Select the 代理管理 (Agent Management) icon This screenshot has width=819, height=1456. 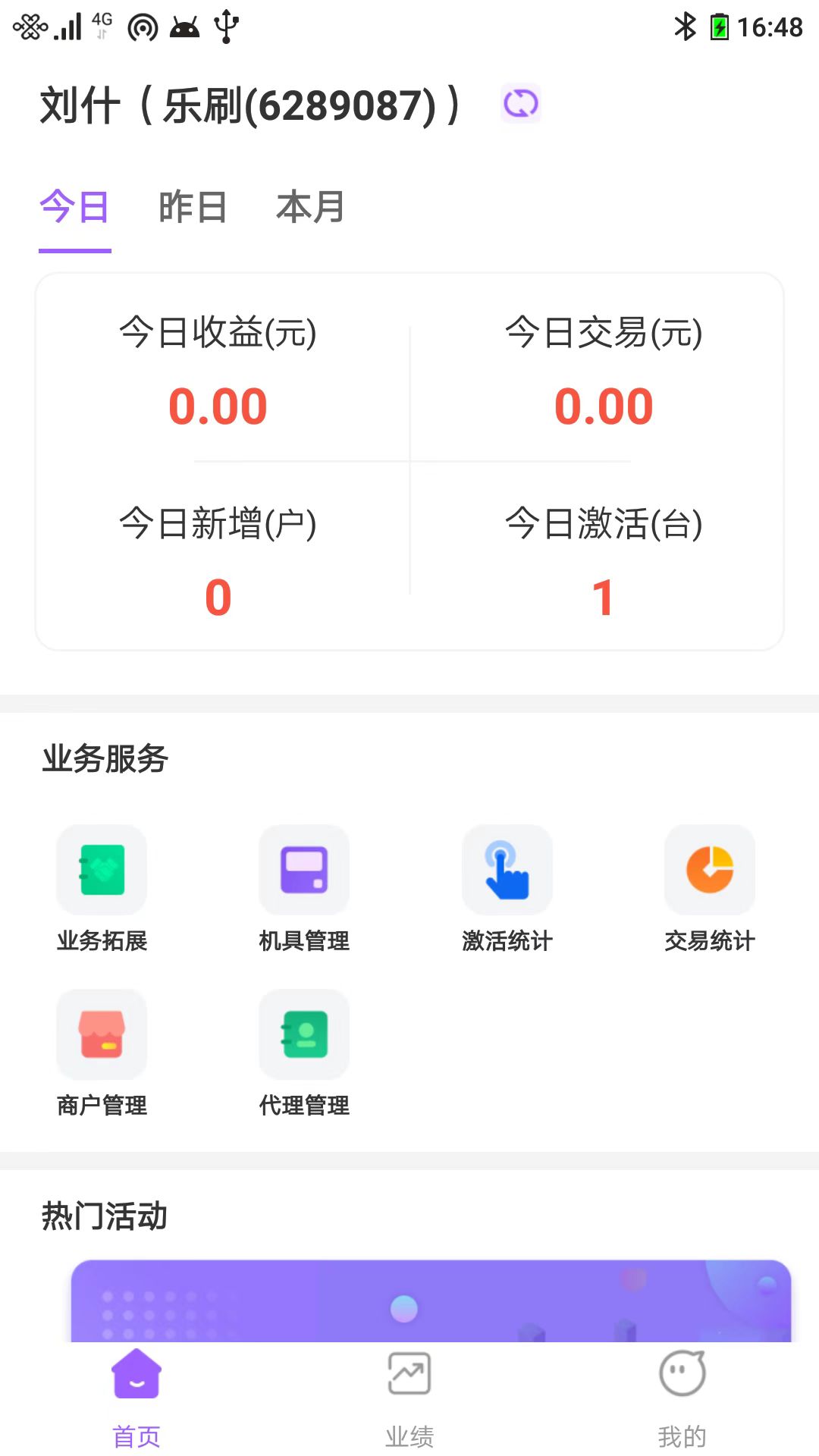click(304, 1034)
